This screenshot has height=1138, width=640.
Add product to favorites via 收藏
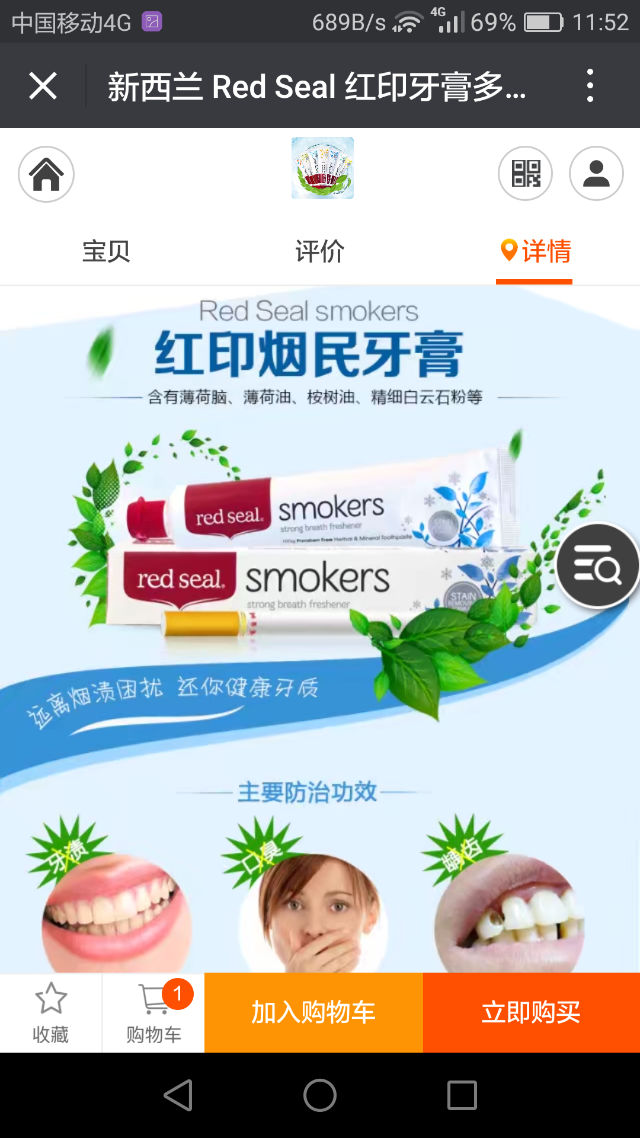coord(51,1012)
